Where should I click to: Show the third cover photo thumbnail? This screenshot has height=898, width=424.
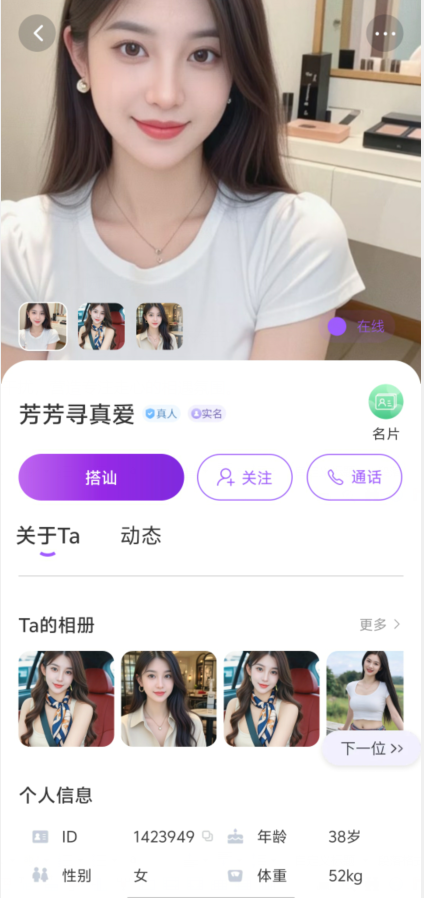(x=159, y=326)
